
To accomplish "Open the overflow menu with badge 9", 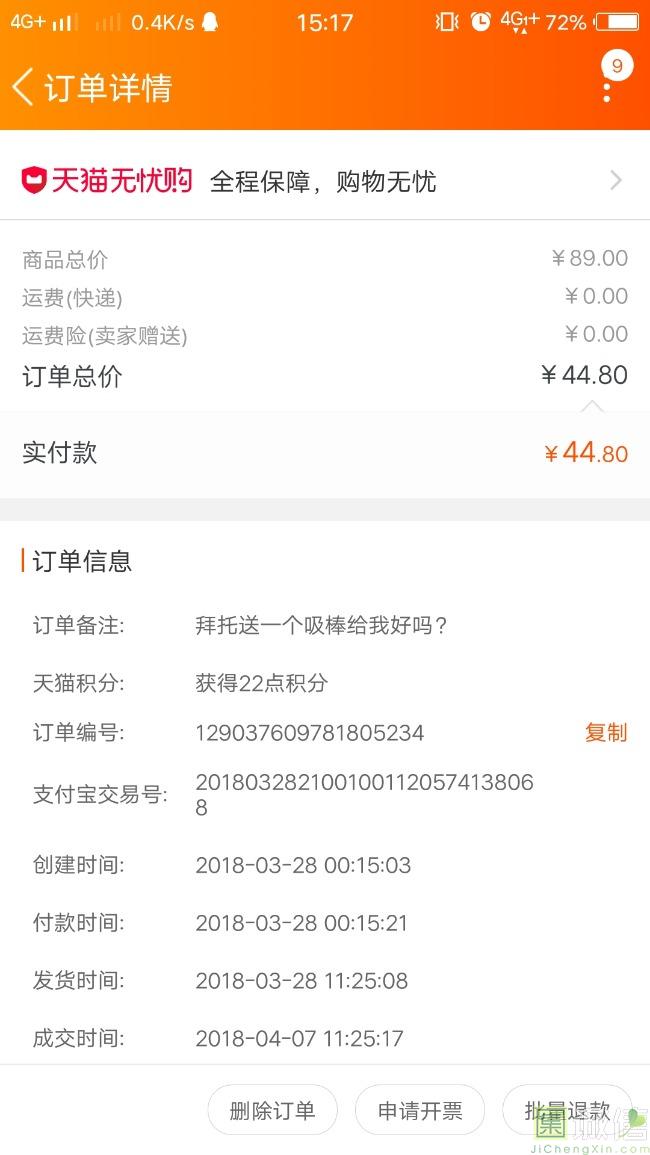I will (608, 82).
